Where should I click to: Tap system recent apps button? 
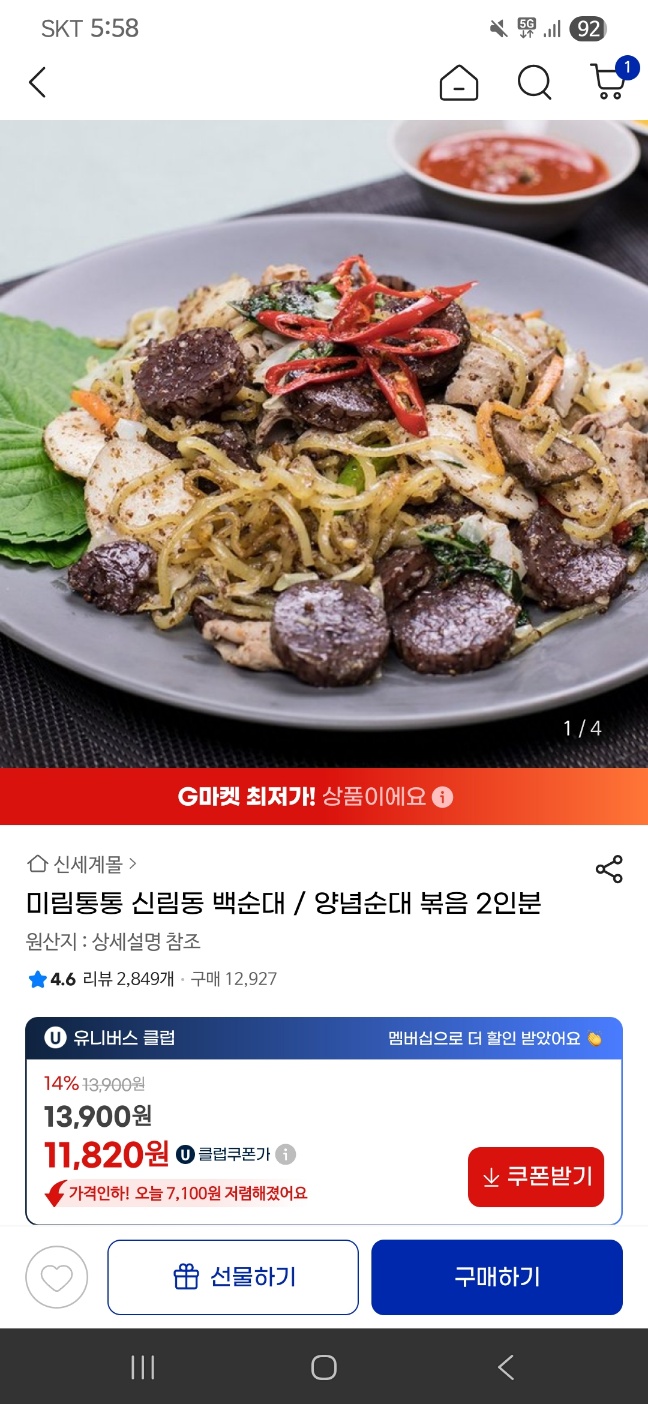143,1367
